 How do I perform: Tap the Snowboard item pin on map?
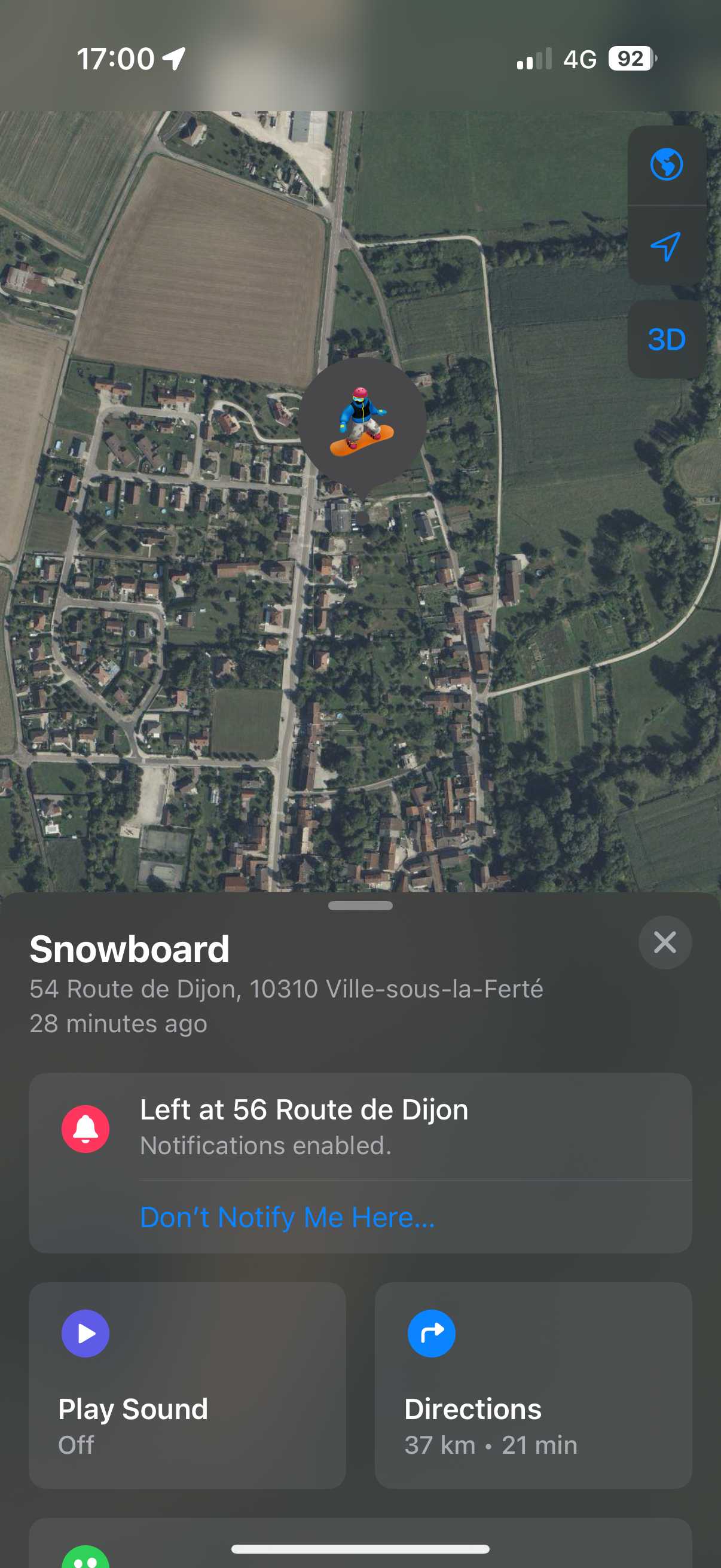coord(362,422)
